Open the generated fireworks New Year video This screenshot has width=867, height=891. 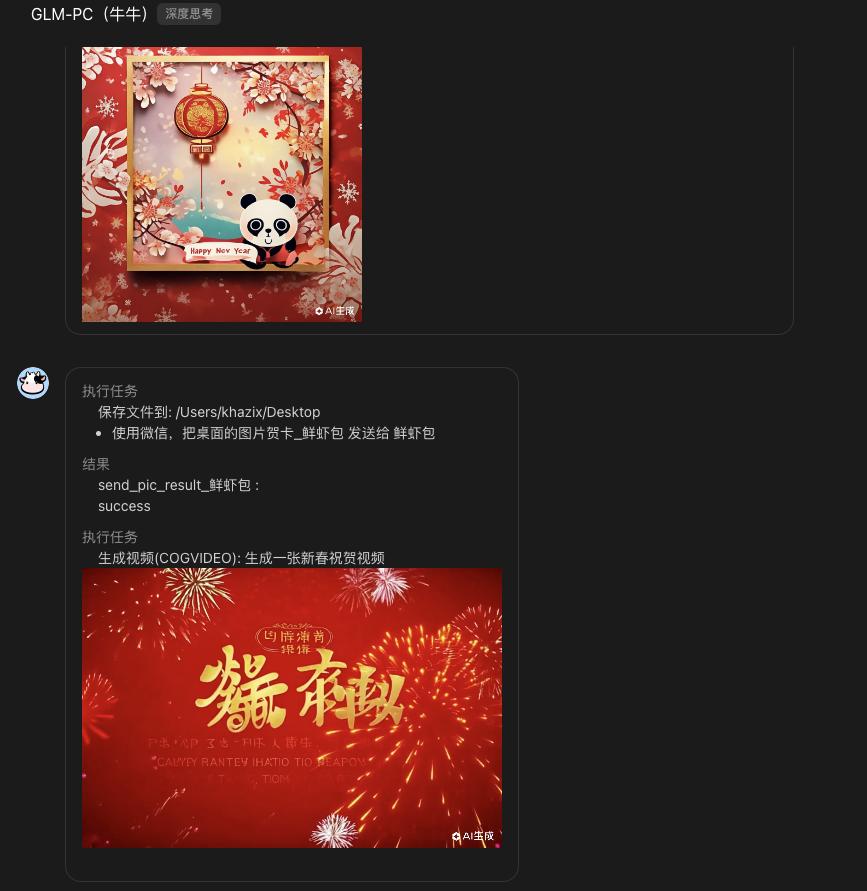coord(292,708)
